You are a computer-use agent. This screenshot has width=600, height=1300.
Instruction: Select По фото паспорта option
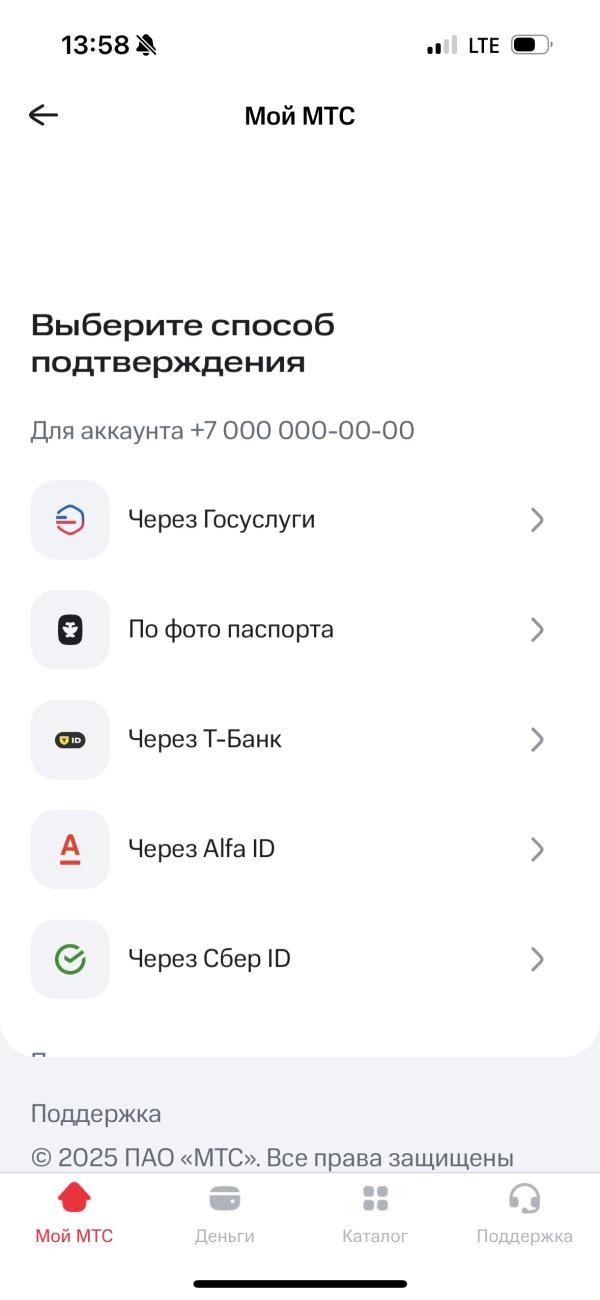290,630
